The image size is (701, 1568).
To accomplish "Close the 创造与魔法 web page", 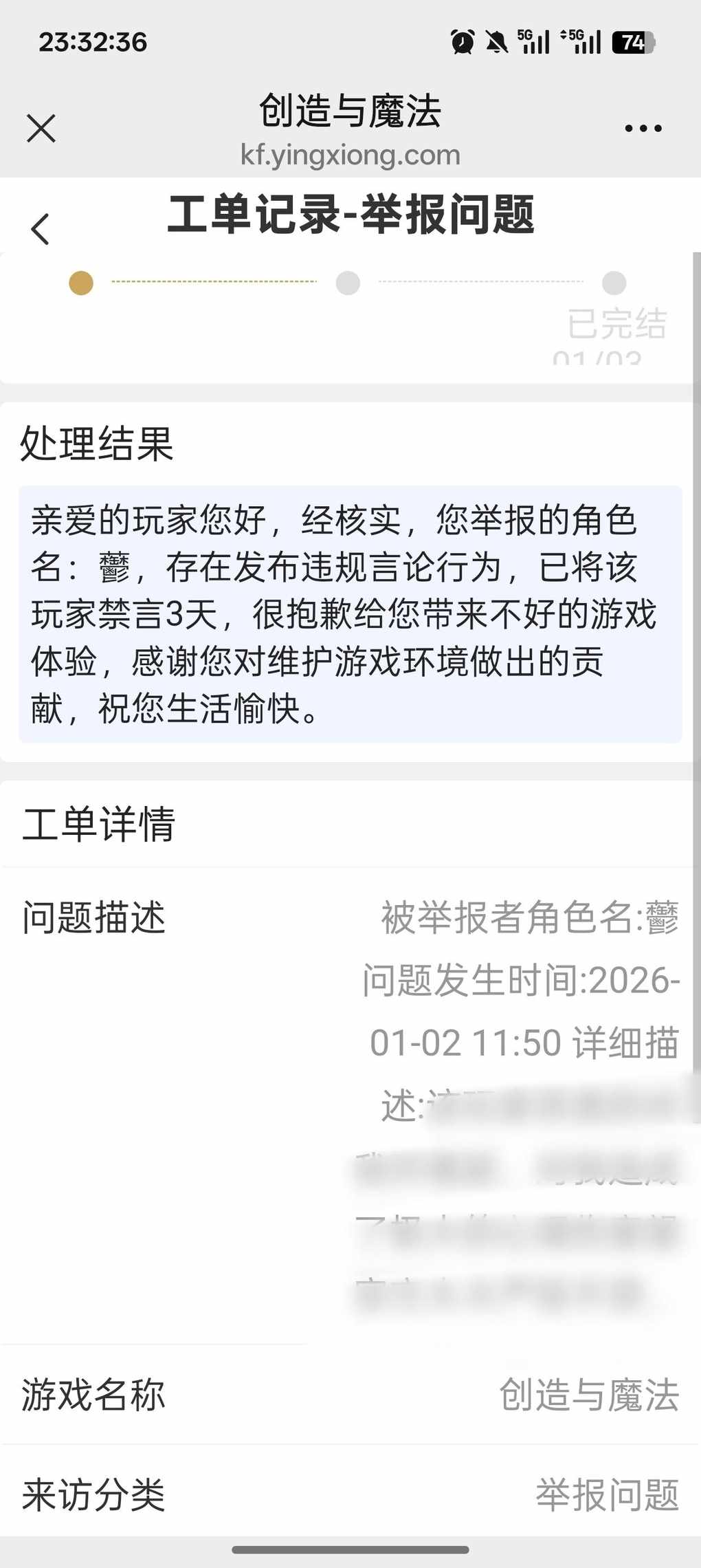I will tap(41, 129).
